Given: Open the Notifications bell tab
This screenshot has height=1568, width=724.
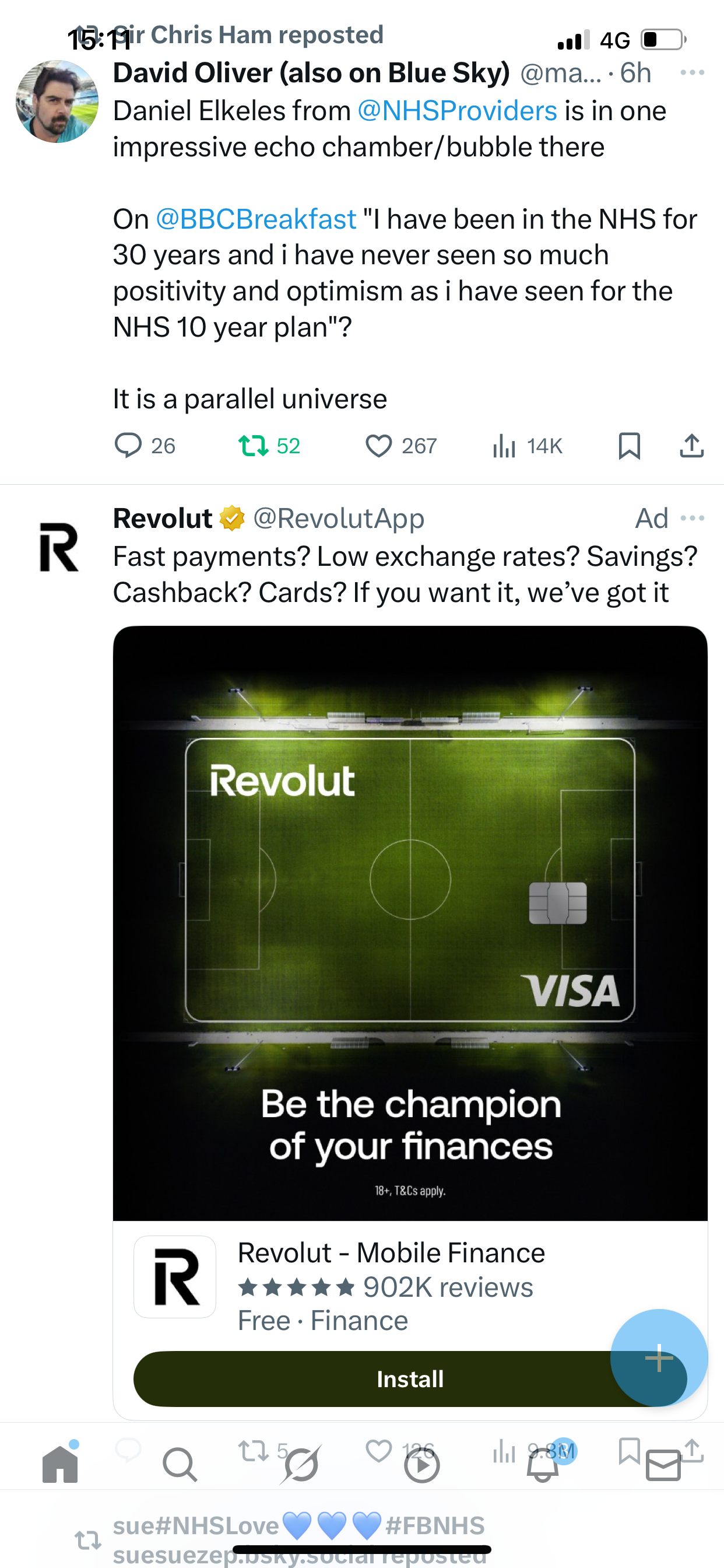Looking at the screenshot, I should click(x=543, y=1465).
